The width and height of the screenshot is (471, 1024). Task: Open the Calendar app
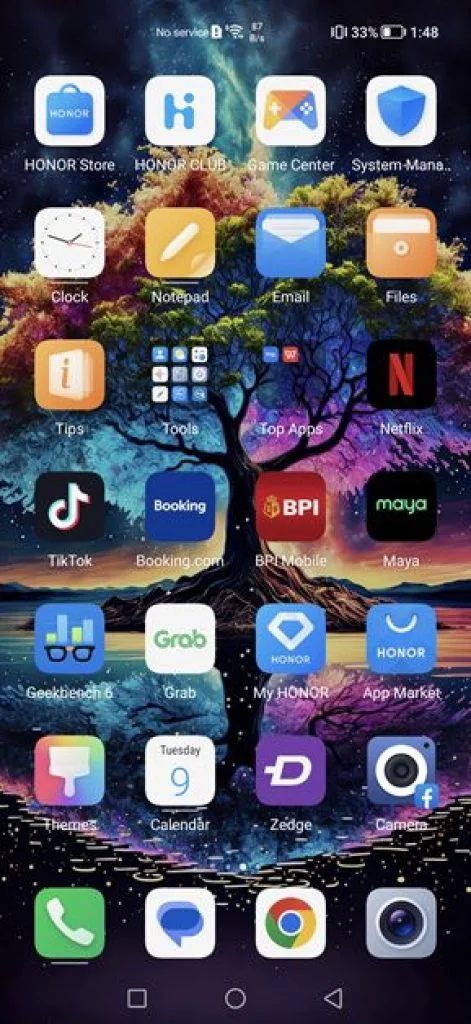(x=180, y=771)
